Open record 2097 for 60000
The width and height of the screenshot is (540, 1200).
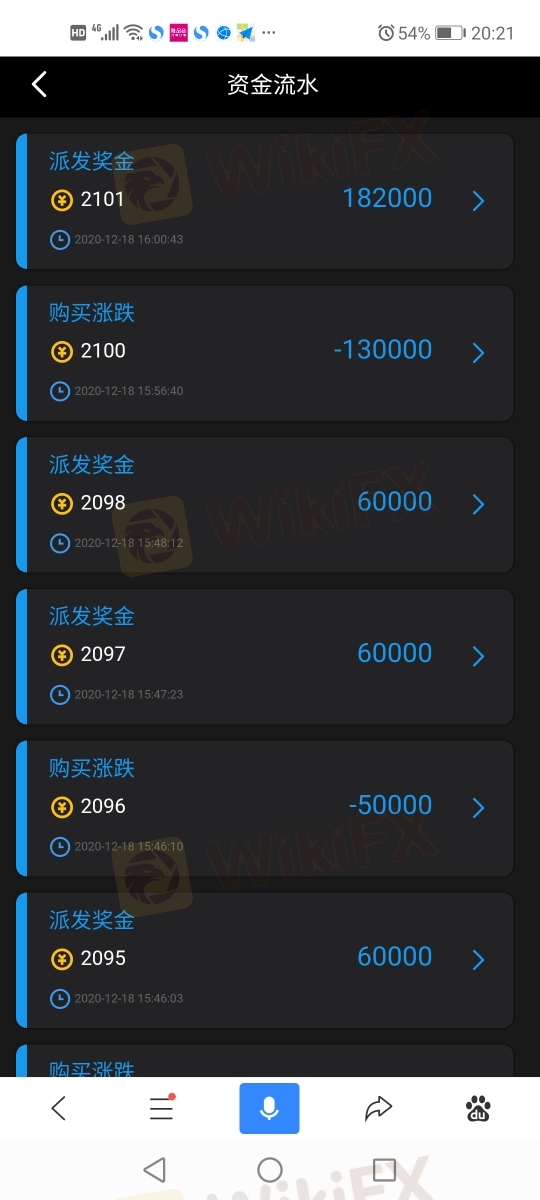pyautogui.click(x=265, y=656)
